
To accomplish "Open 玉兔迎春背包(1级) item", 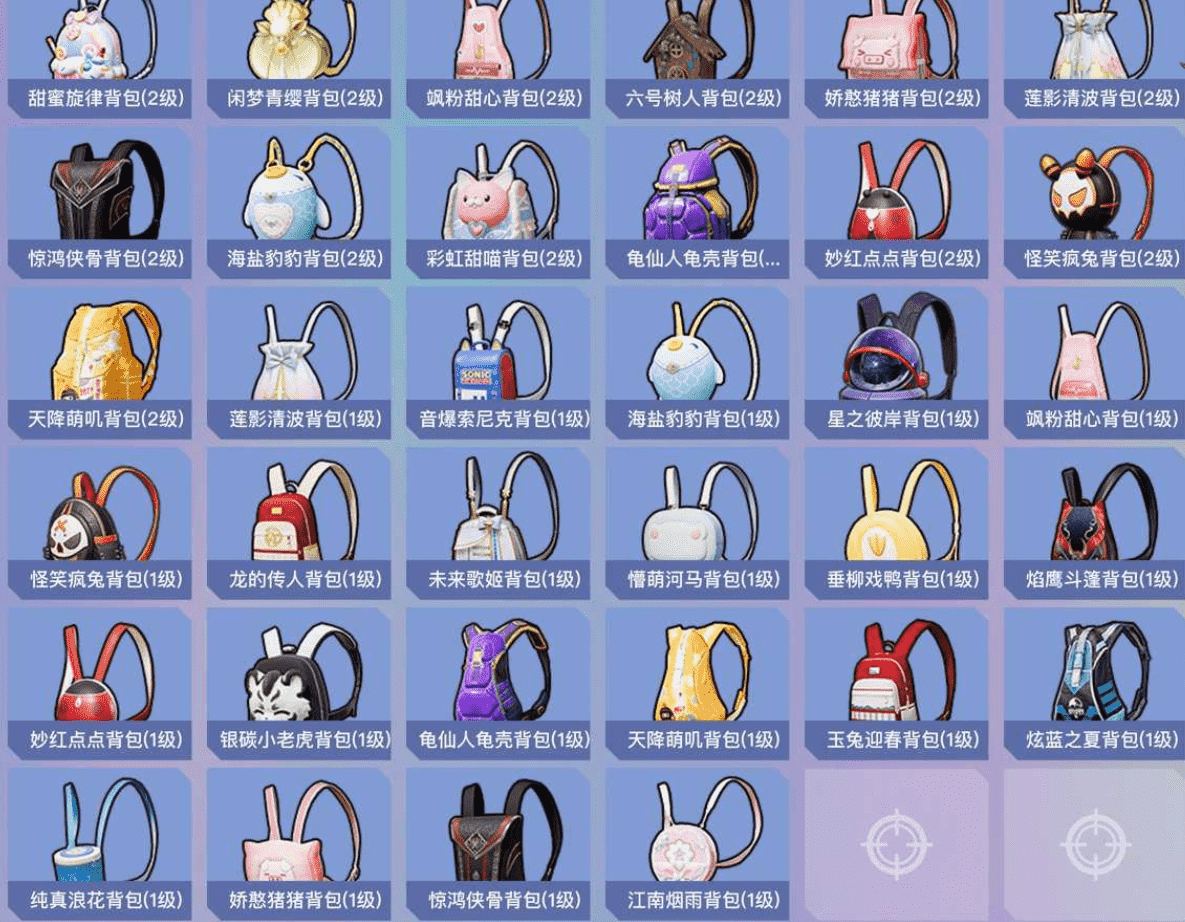I will coord(896,680).
